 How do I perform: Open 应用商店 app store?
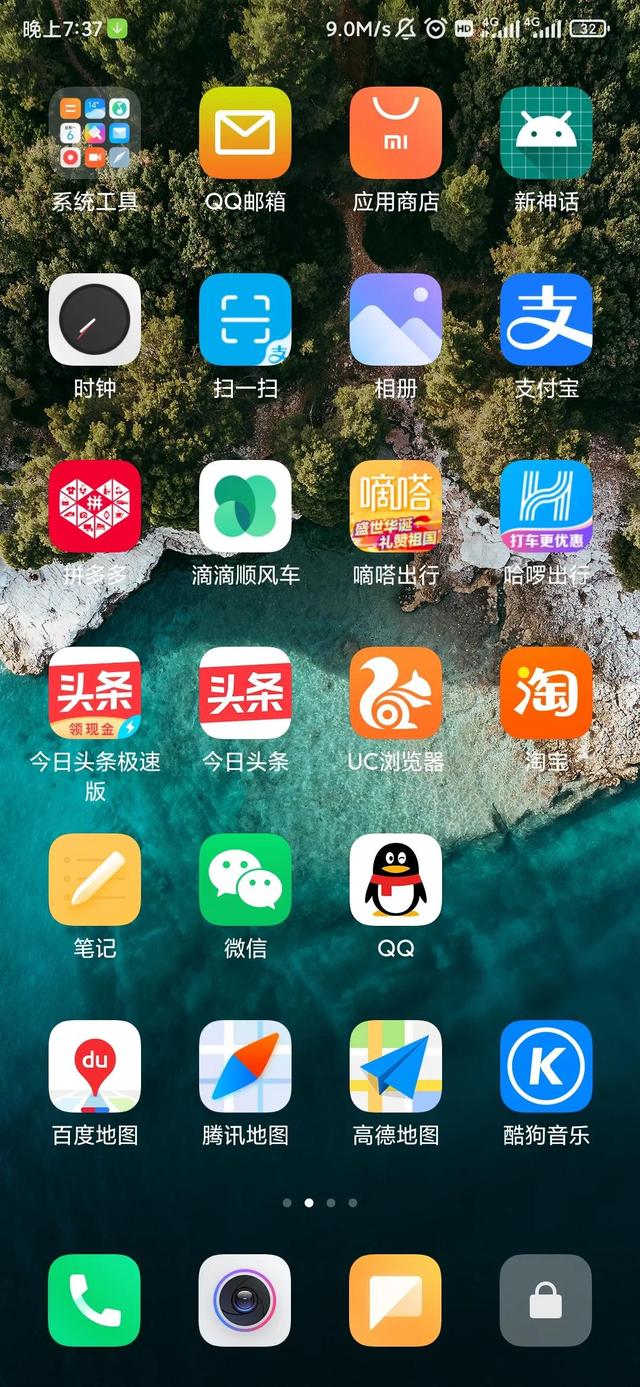coord(396,133)
